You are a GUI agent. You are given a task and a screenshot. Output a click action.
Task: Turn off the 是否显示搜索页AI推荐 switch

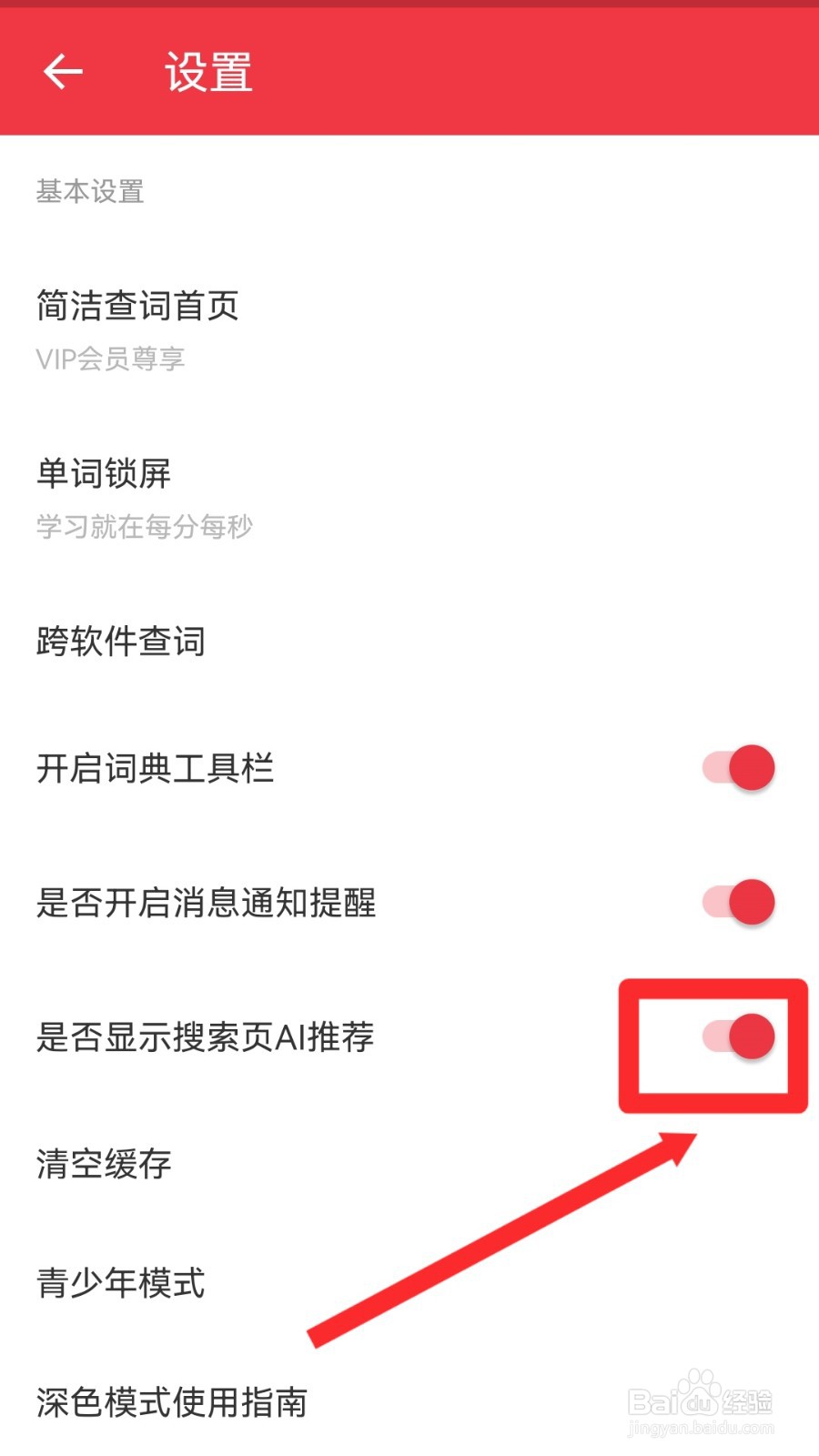click(x=739, y=1036)
